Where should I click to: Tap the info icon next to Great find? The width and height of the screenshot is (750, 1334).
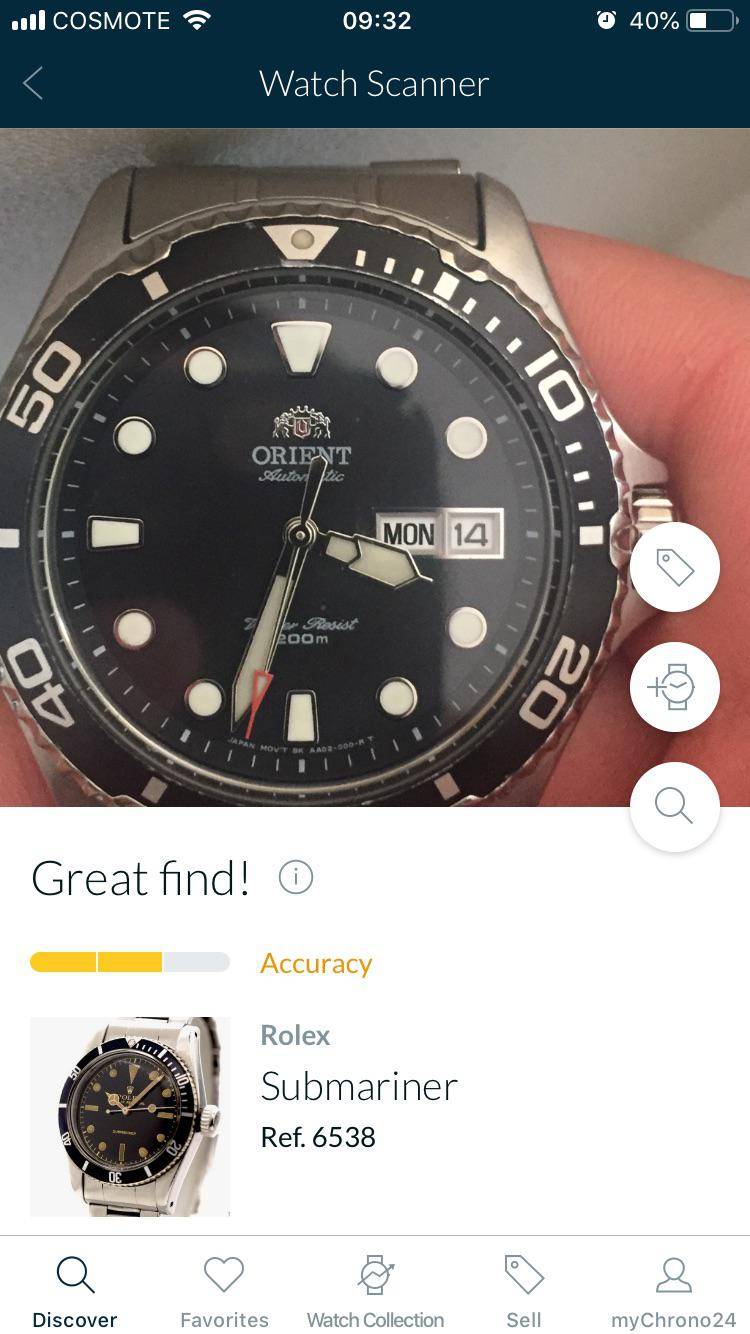coord(294,878)
